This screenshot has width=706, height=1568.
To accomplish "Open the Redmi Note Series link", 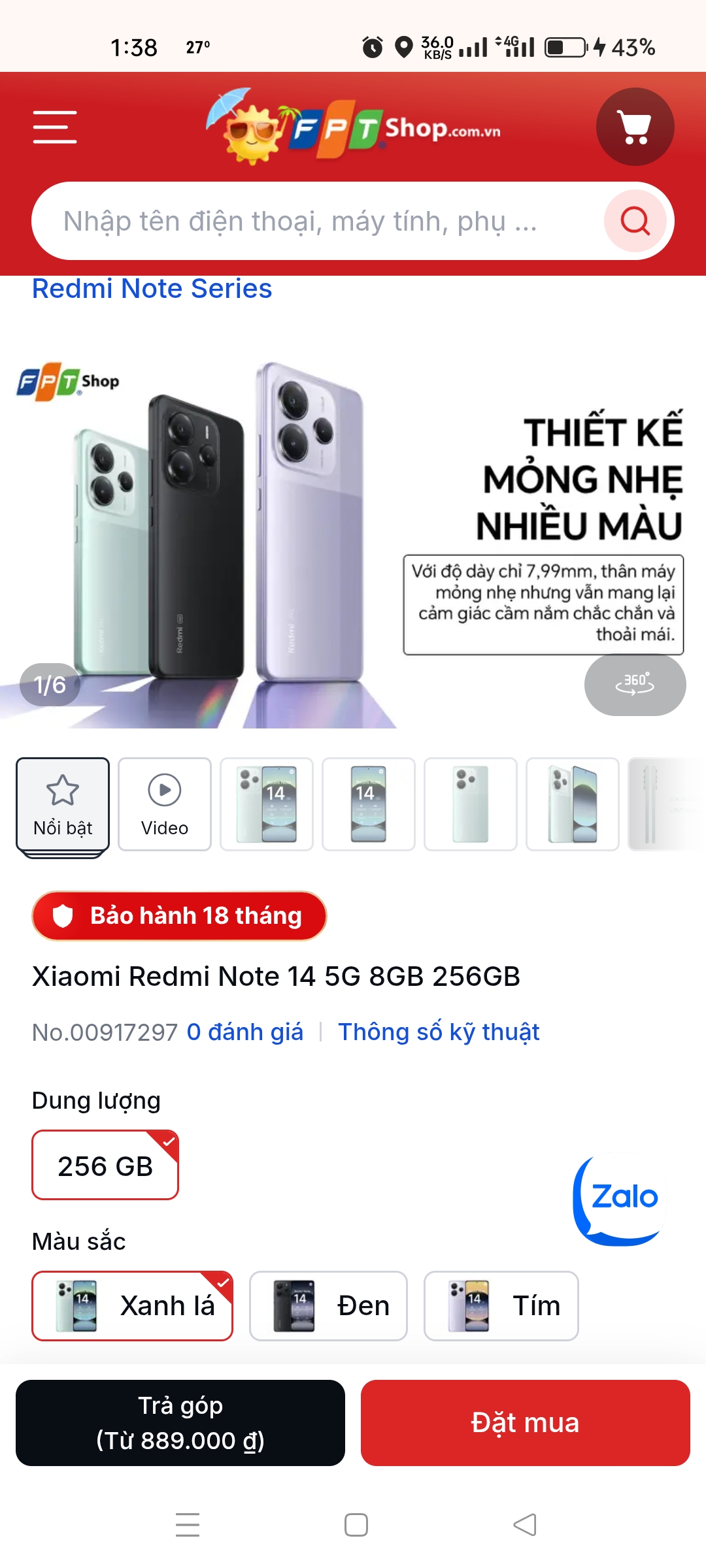I will pos(152,289).
